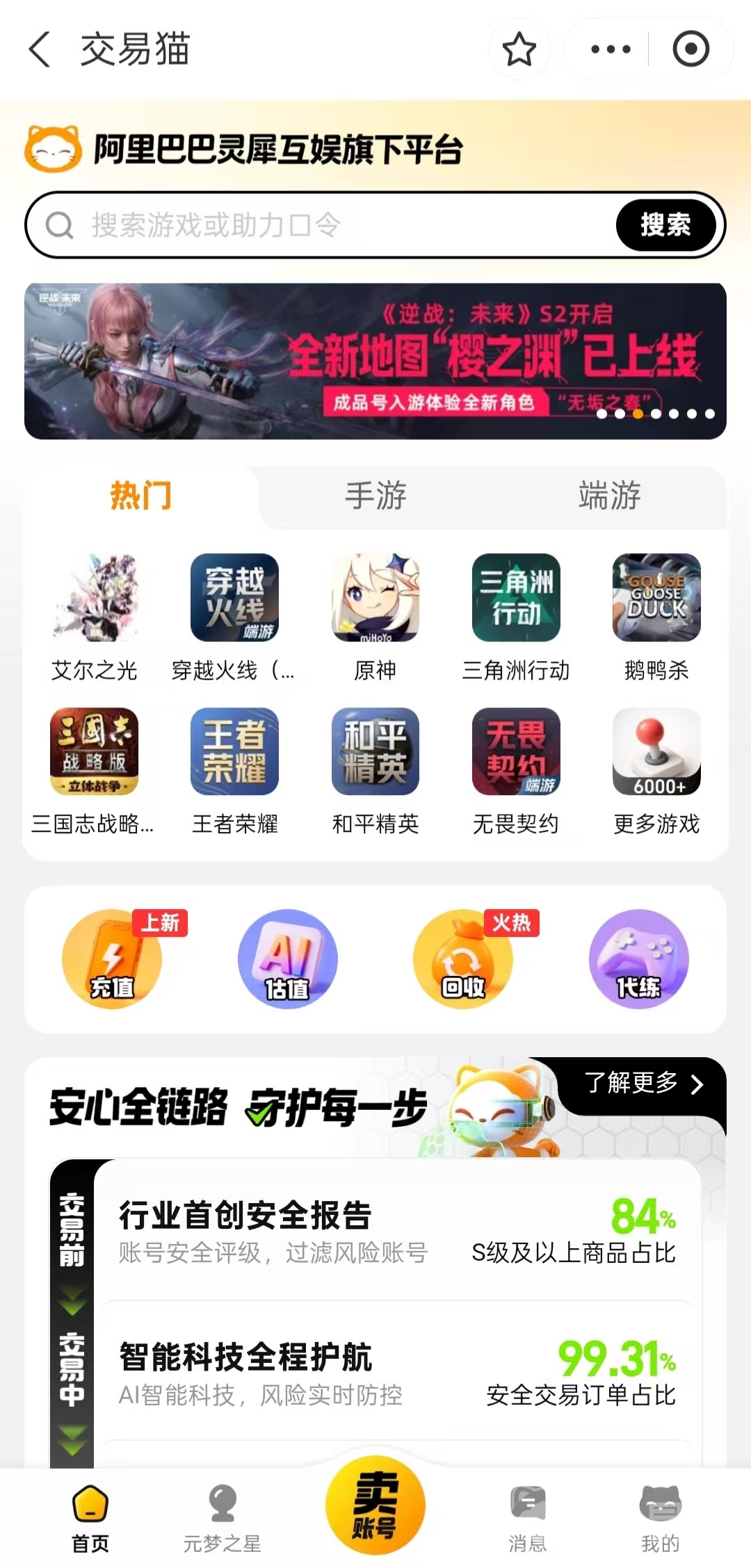Favorite this mini program with the star
Image resolution: width=751 pixels, height=1568 pixels.
(x=519, y=49)
